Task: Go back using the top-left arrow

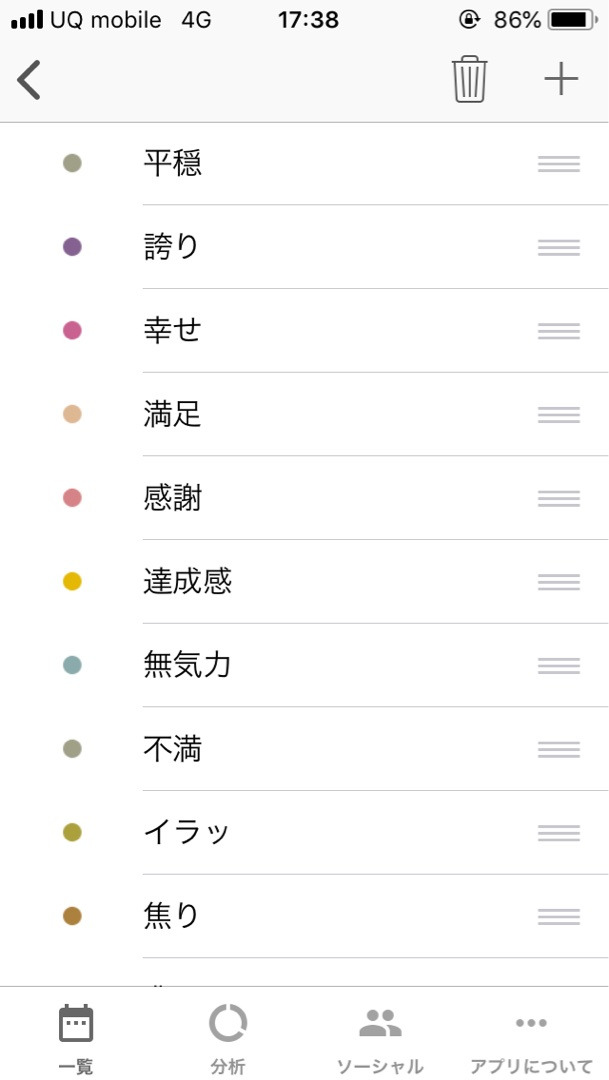Action: (x=30, y=80)
